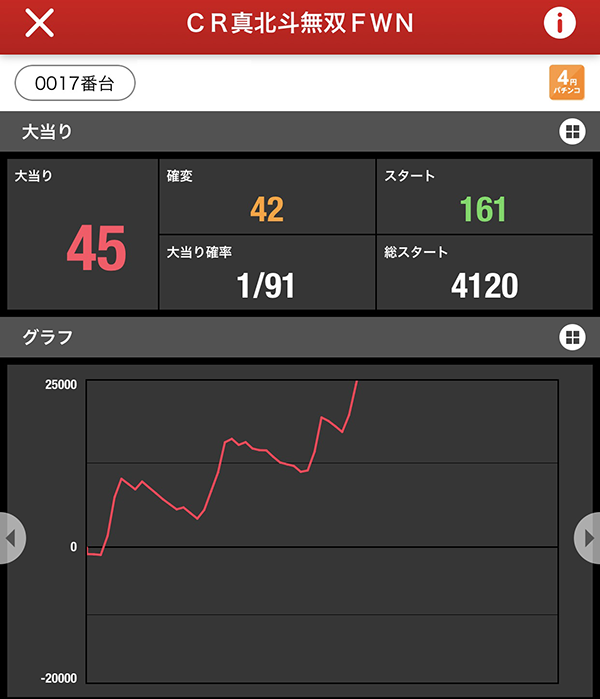Open the machine info icon

tap(560, 23)
